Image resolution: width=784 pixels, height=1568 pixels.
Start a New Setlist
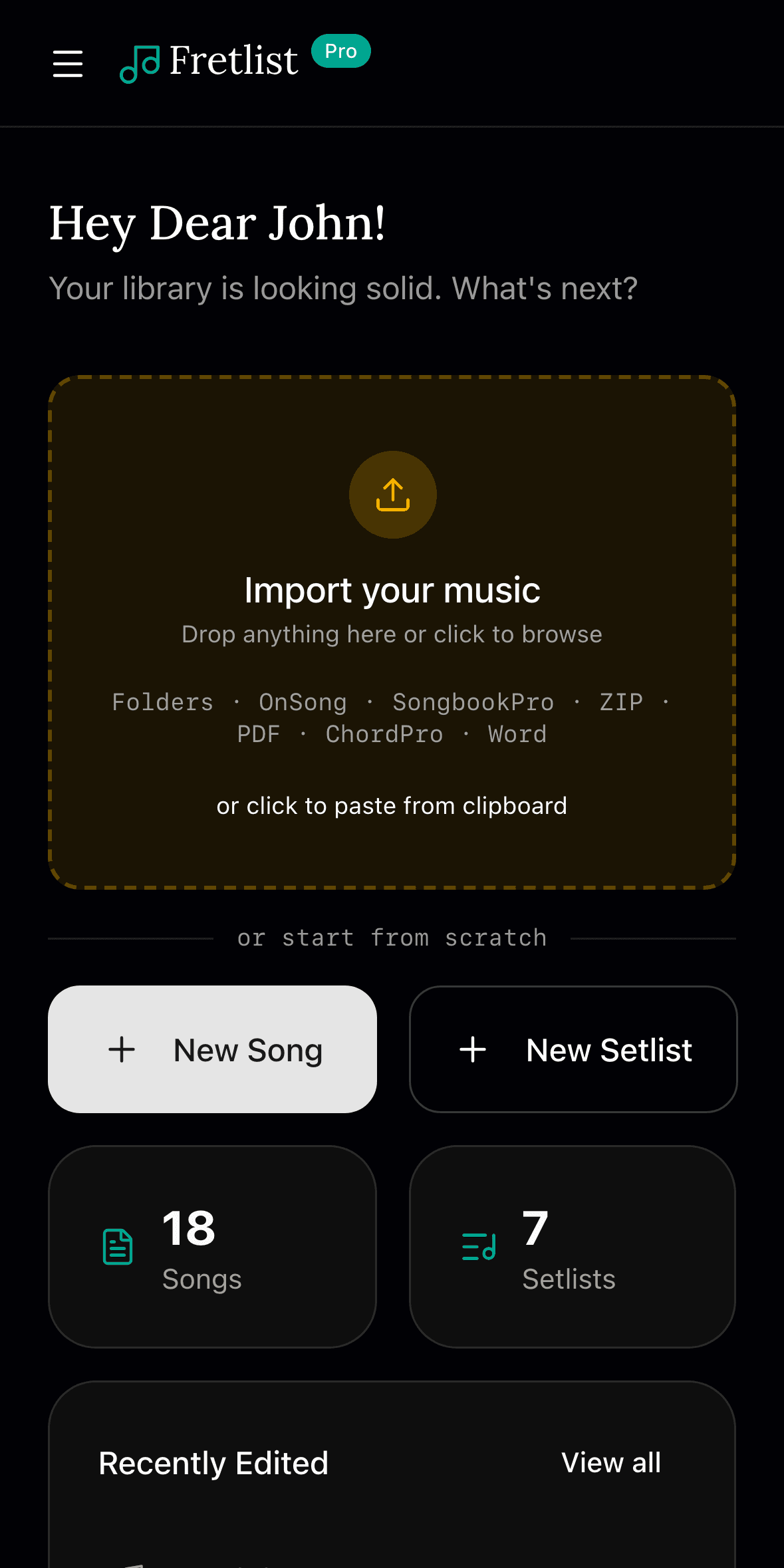pos(573,1049)
